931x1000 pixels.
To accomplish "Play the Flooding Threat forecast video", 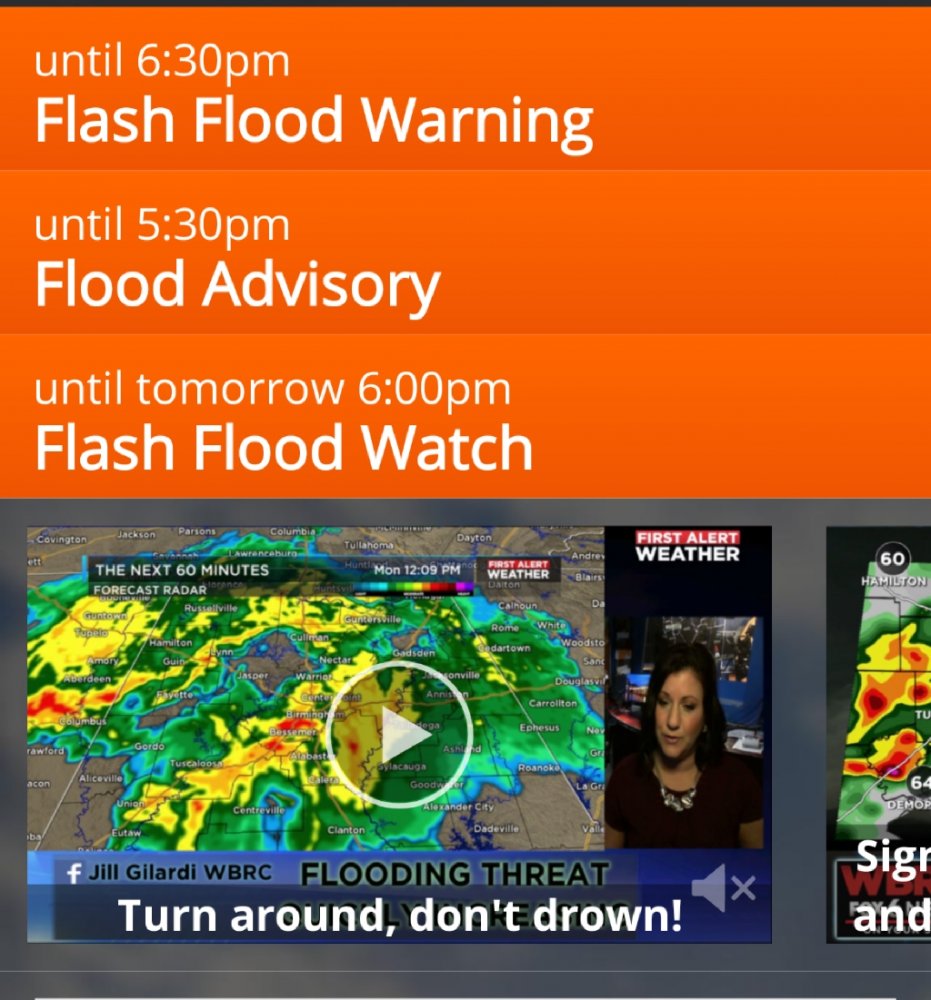I will (399, 735).
